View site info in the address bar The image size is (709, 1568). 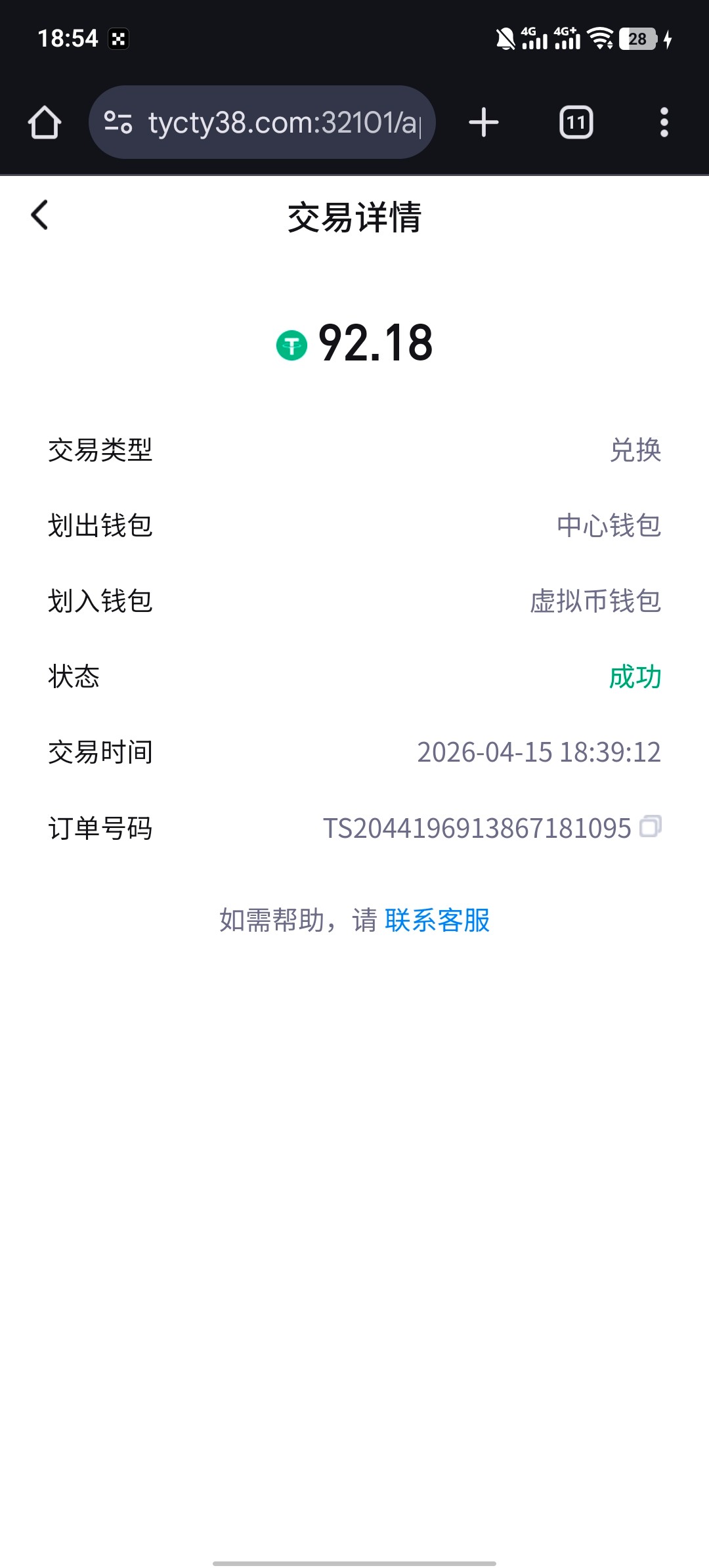[x=118, y=123]
